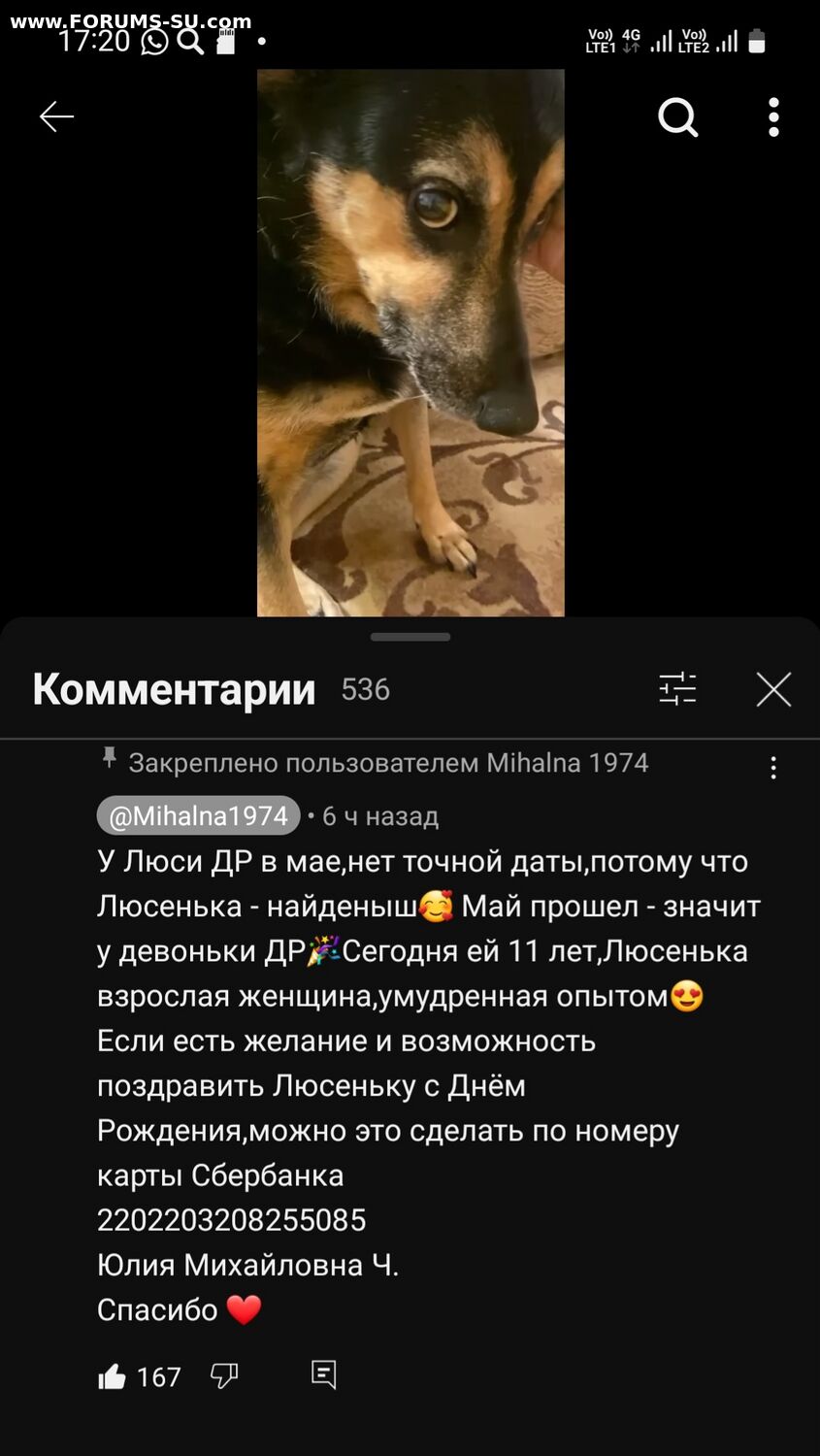Close the comments panel

[x=773, y=689]
